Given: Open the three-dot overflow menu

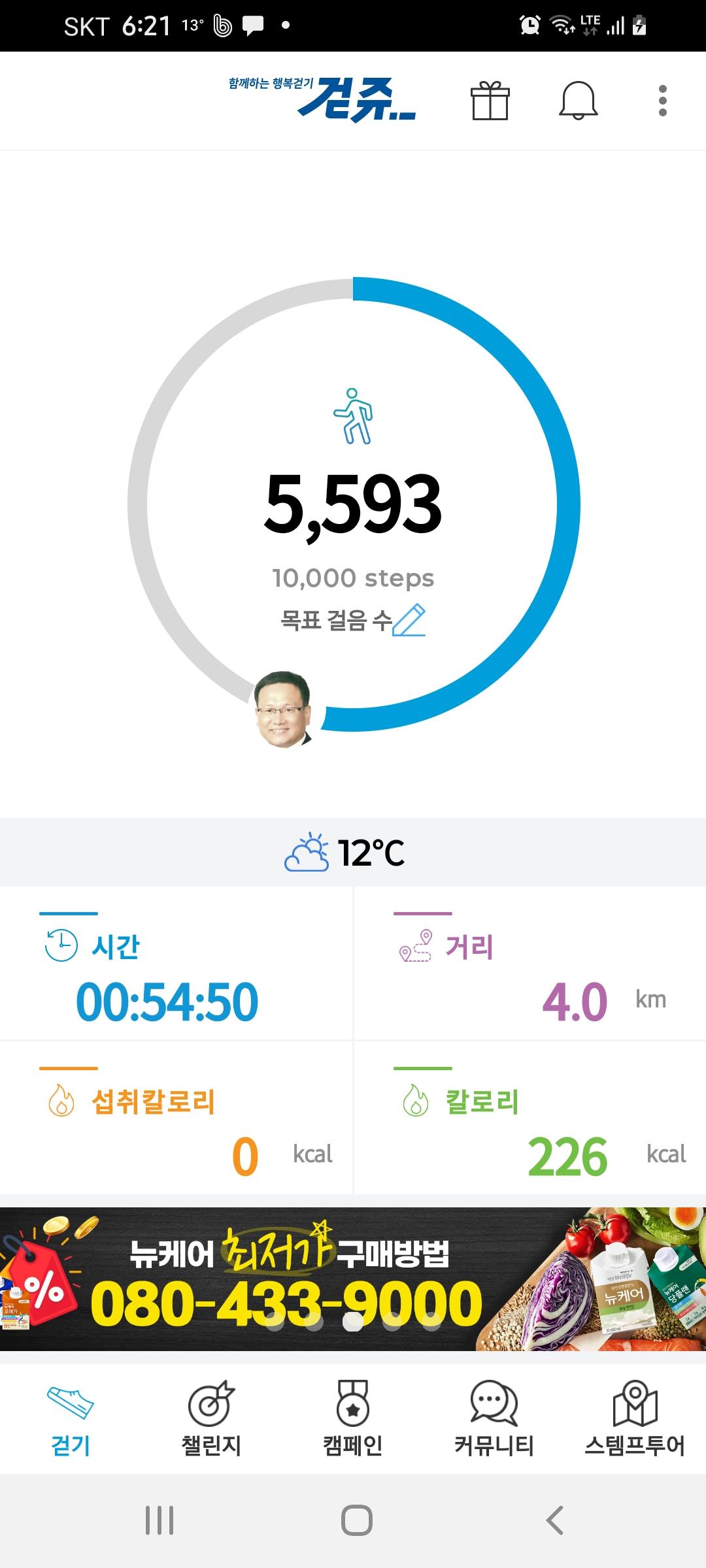Looking at the screenshot, I should click(662, 101).
